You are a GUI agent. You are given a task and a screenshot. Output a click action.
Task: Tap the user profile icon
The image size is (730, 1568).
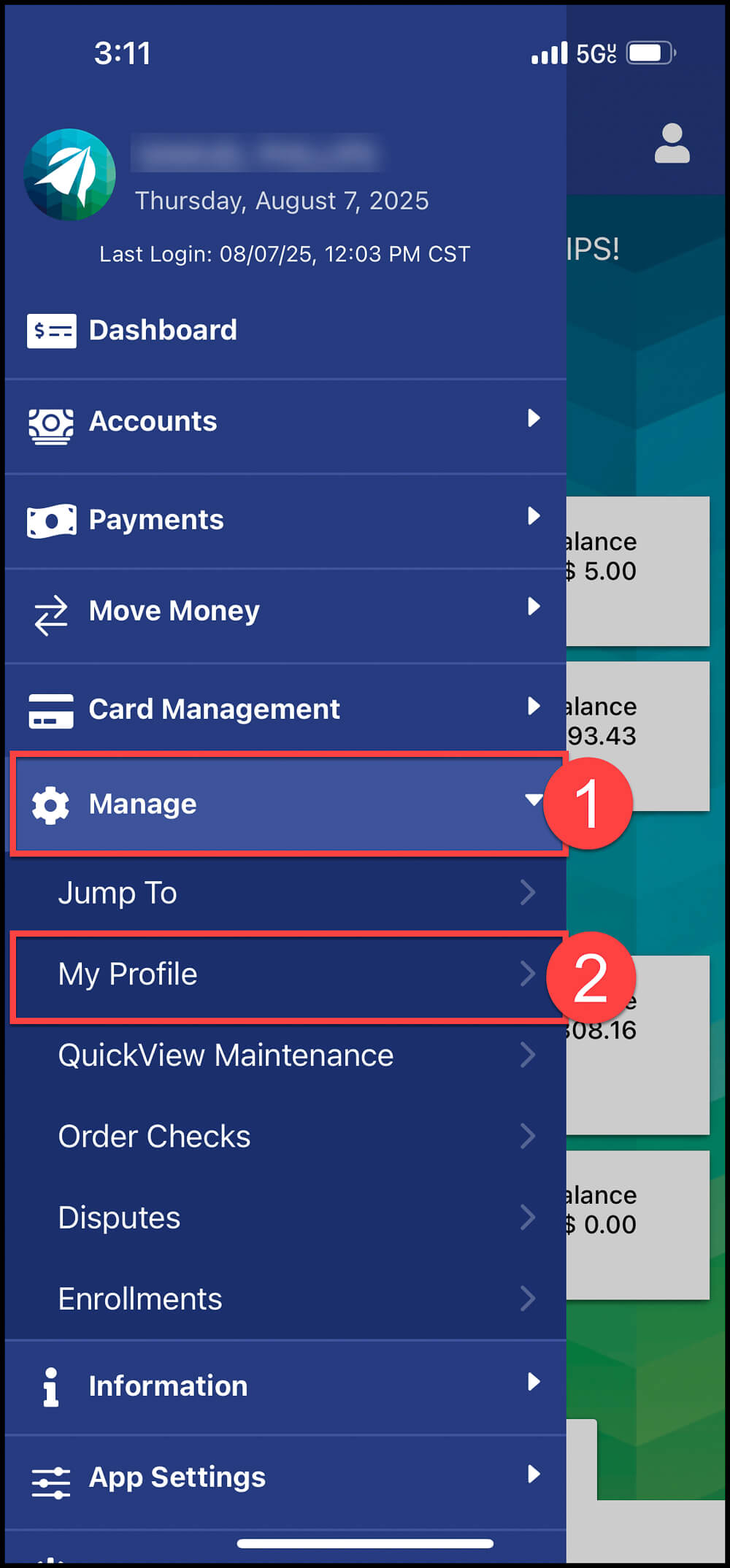pos(672,143)
